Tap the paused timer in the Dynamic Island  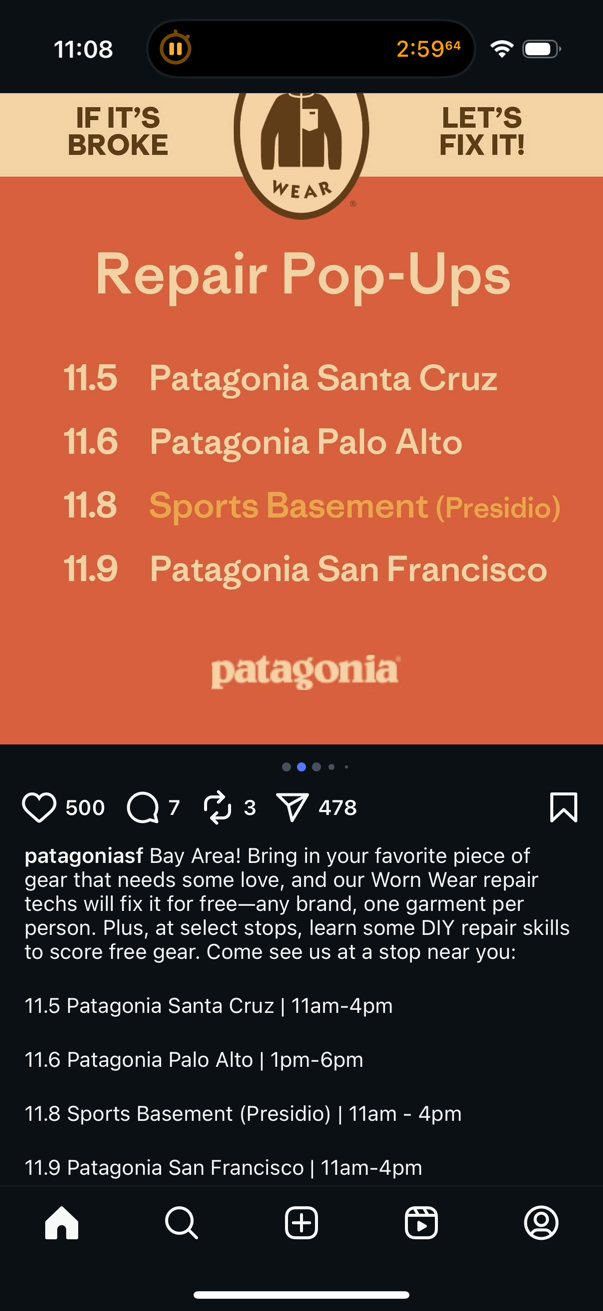click(x=176, y=48)
